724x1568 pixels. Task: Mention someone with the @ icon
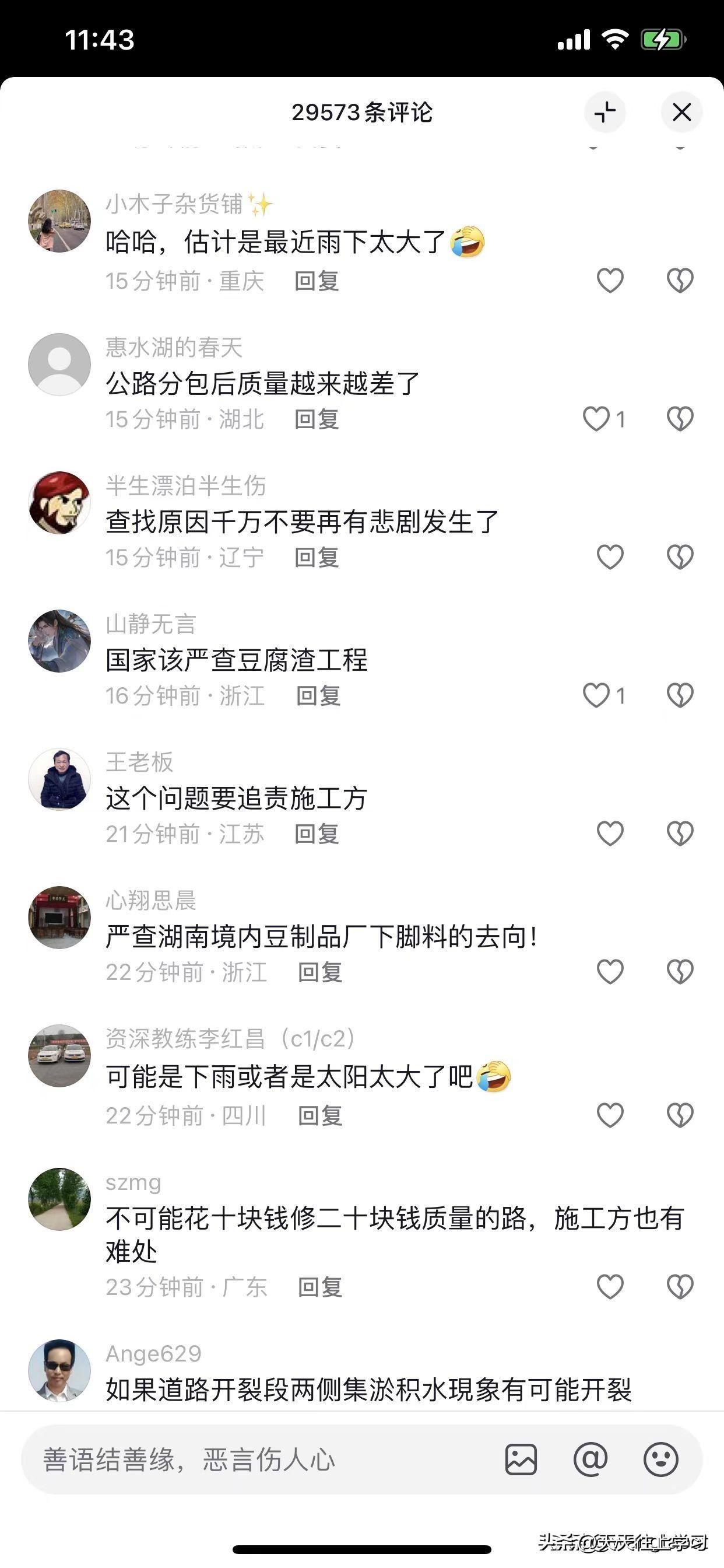(590, 1459)
